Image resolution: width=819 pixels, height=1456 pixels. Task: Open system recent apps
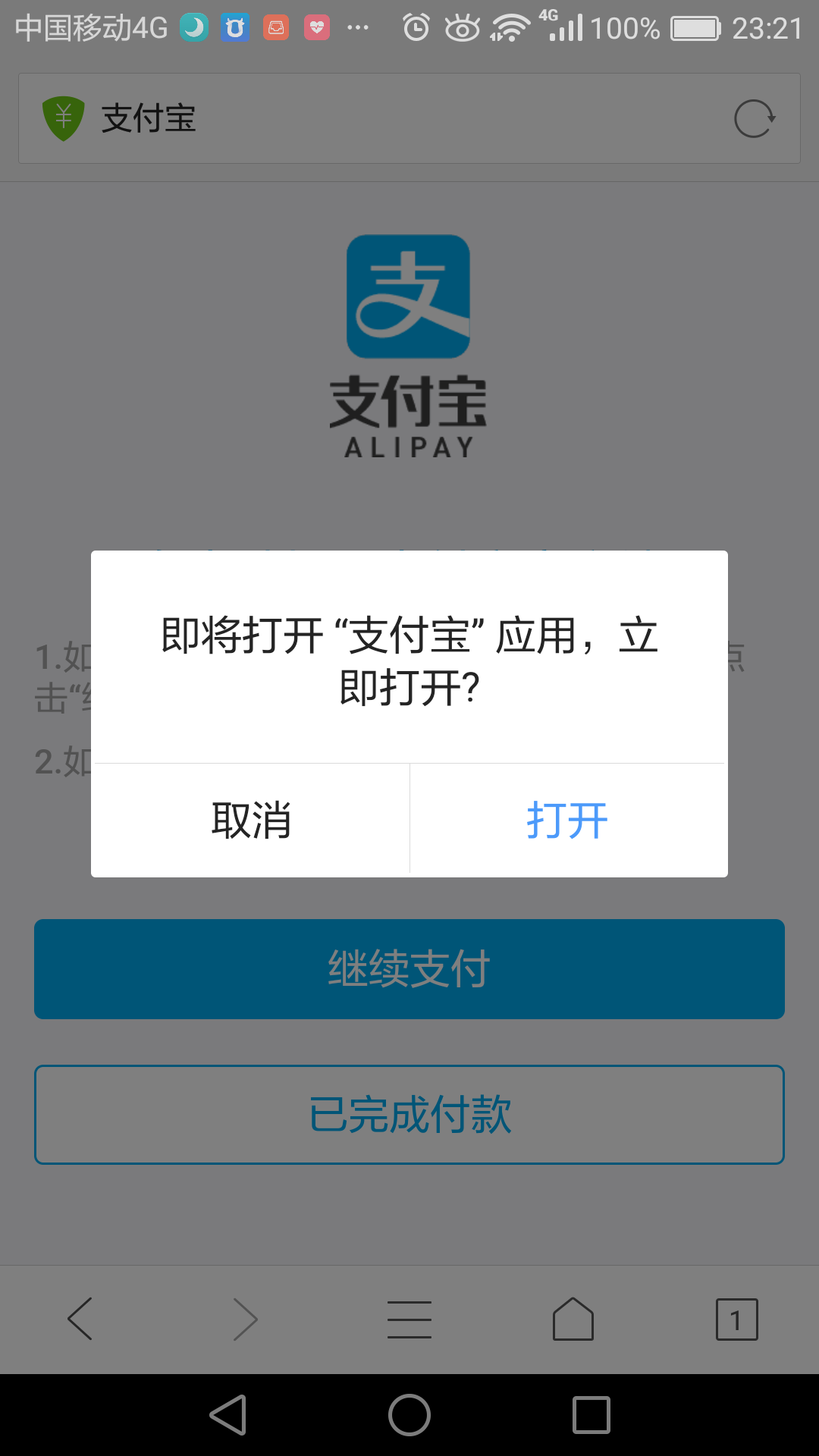pos(591,1415)
